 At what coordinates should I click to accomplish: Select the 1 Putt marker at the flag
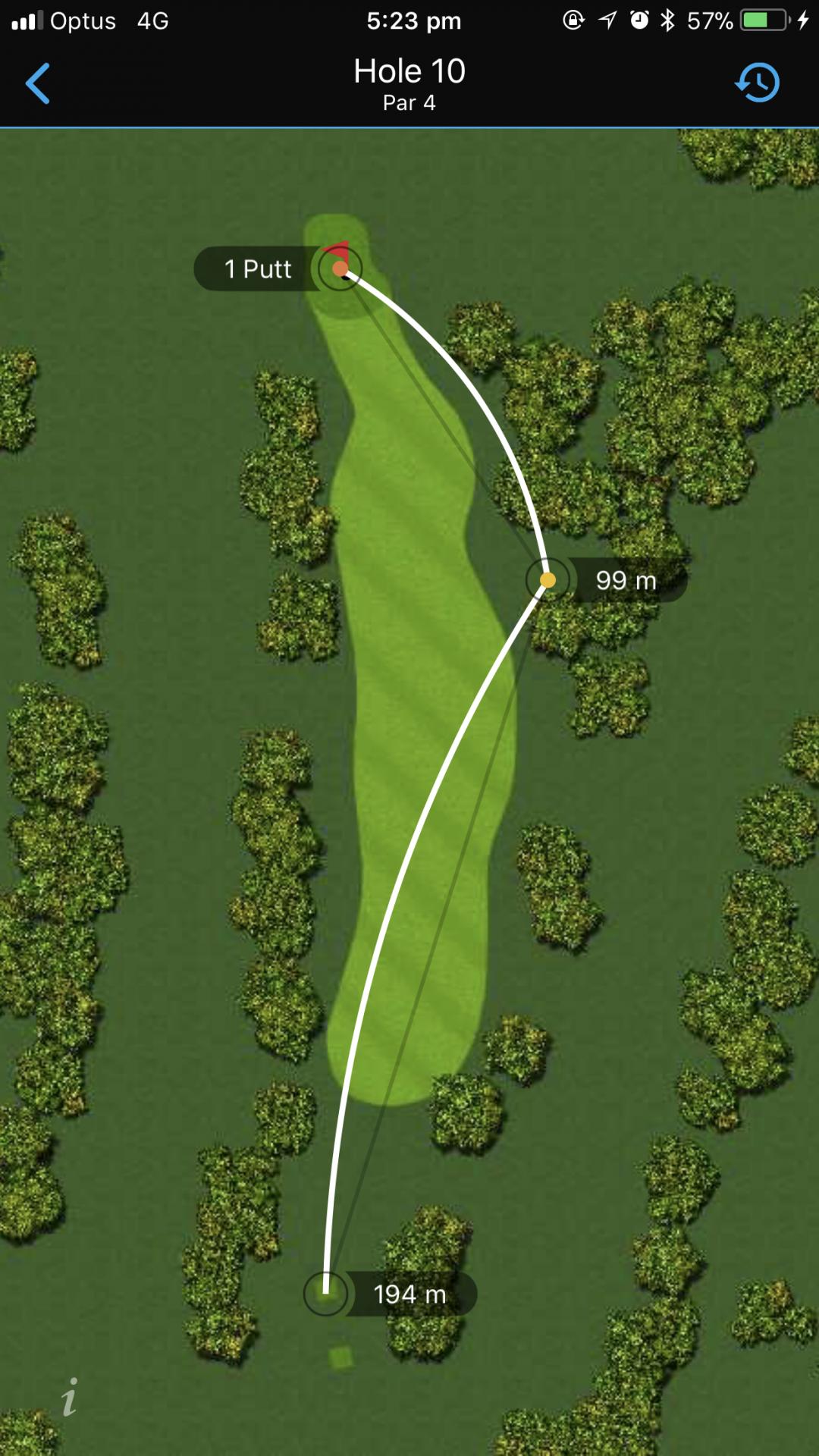(340, 268)
